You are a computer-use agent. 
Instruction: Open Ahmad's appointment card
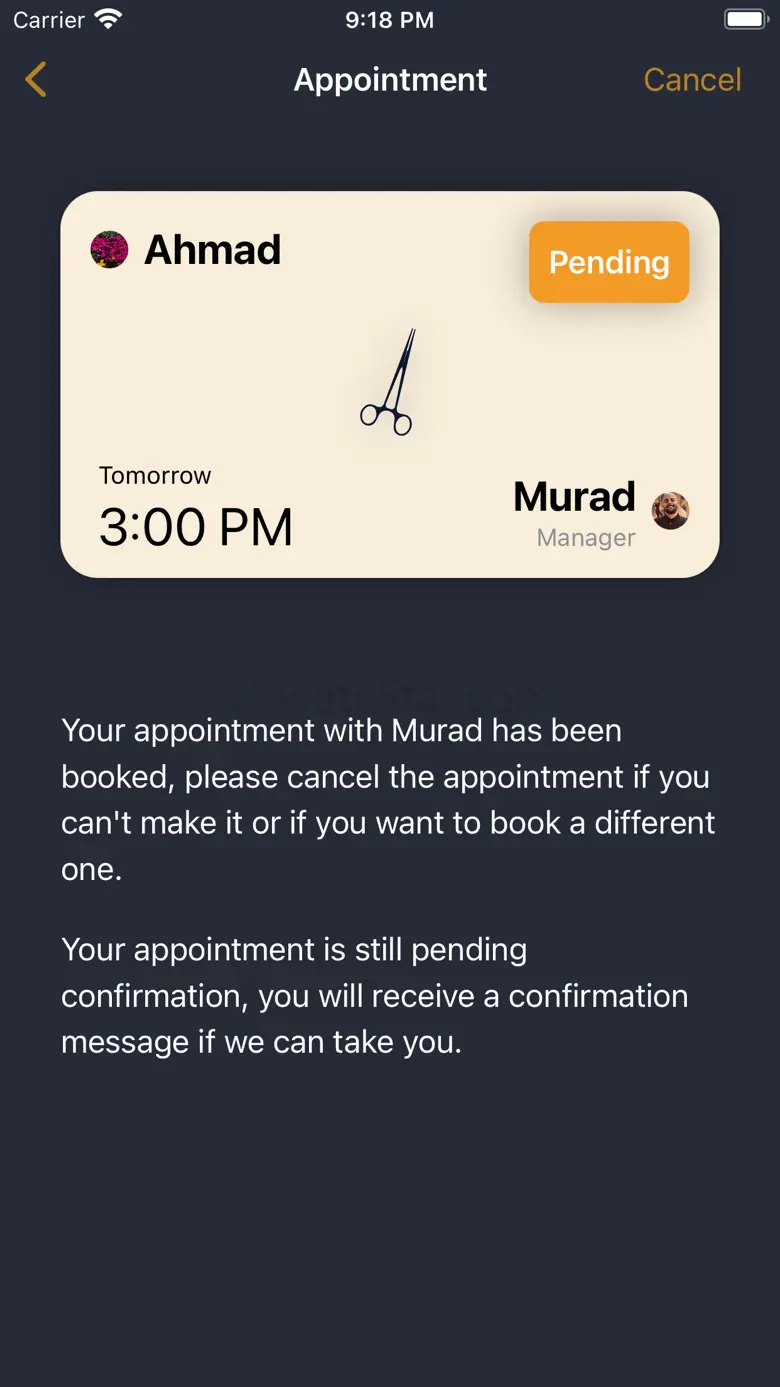(390, 384)
